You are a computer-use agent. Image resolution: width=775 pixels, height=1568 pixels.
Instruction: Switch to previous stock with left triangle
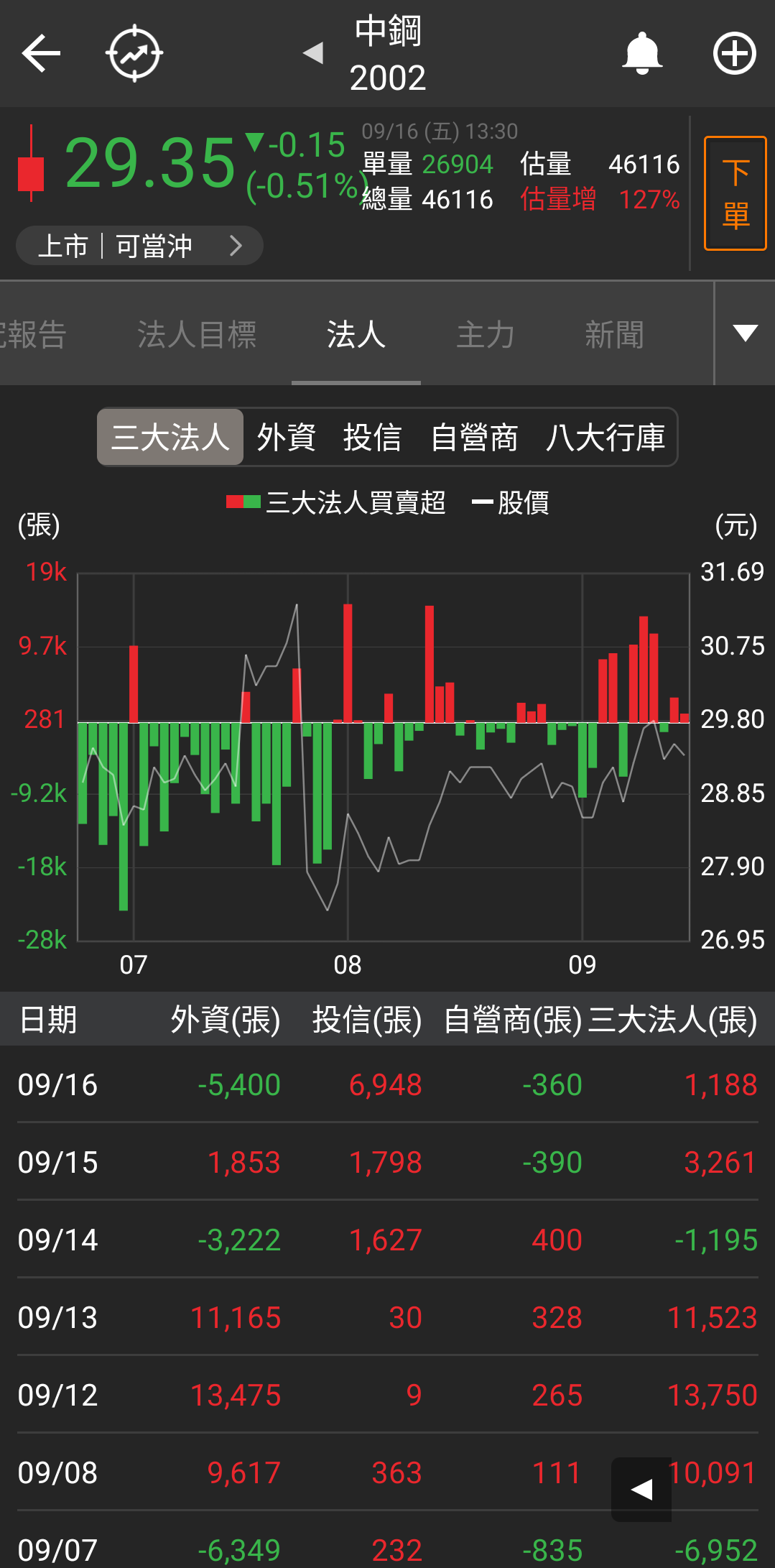pos(313,52)
